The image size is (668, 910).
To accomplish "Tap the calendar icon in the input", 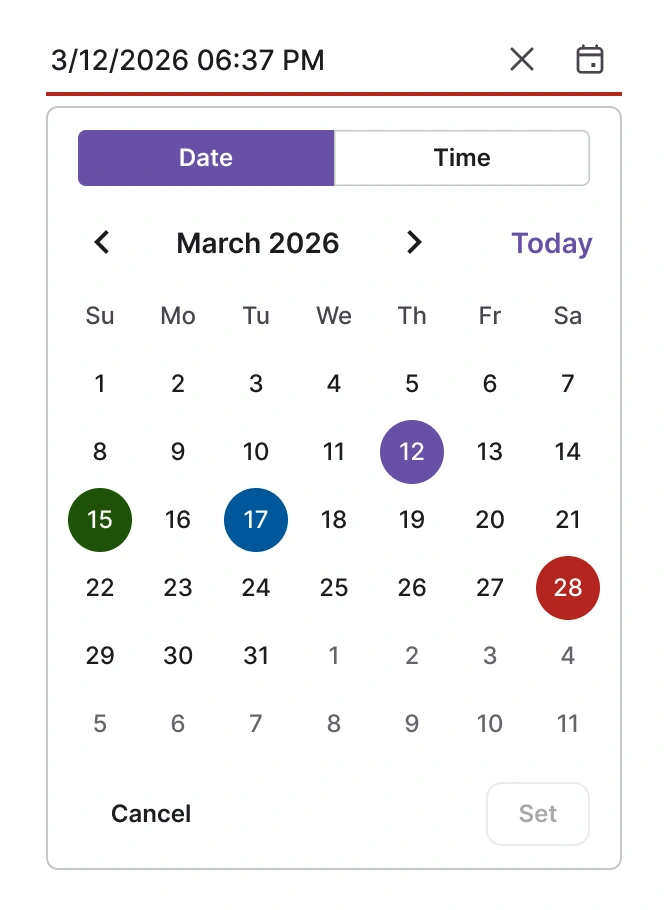I will [x=590, y=60].
